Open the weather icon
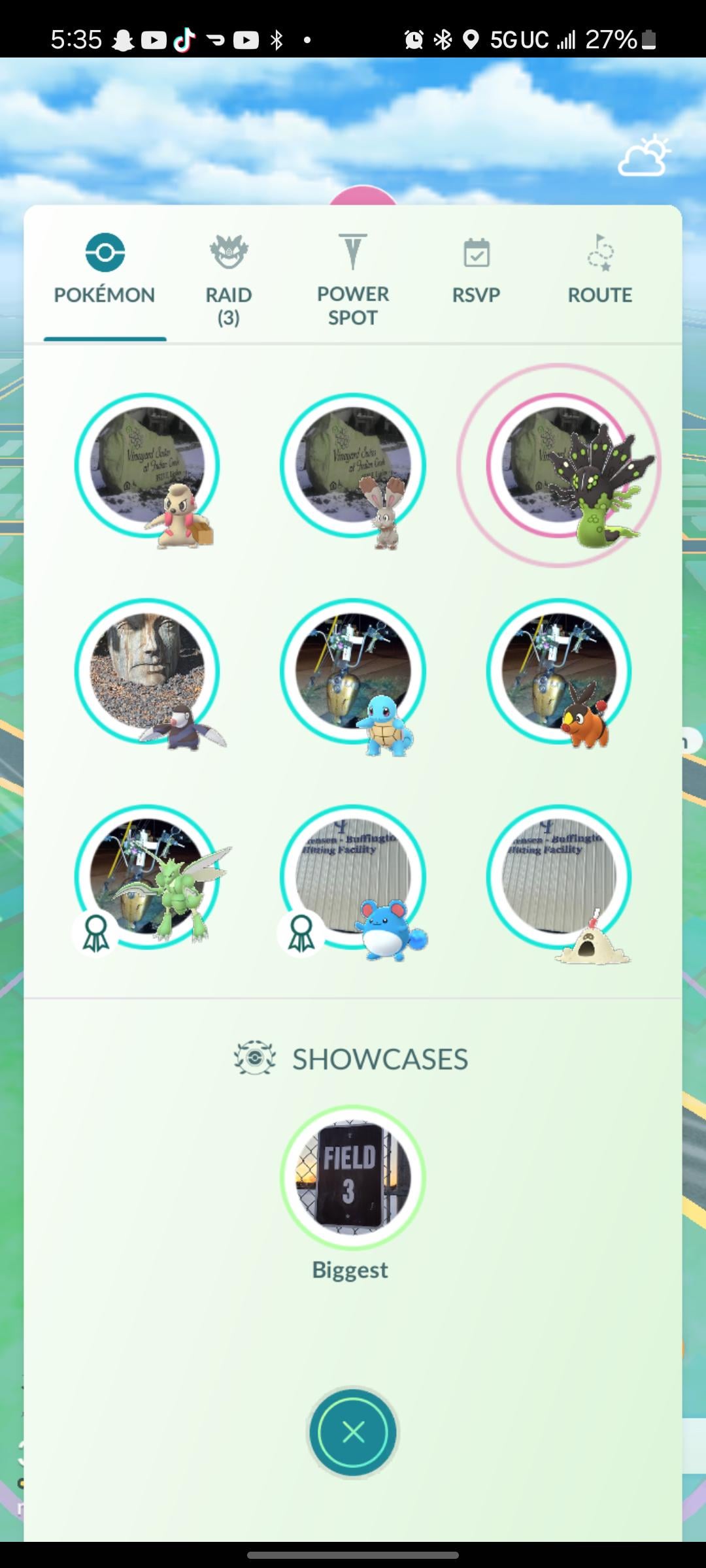Image resolution: width=706 pixels, height=1568 pixels. pos(644,157)
